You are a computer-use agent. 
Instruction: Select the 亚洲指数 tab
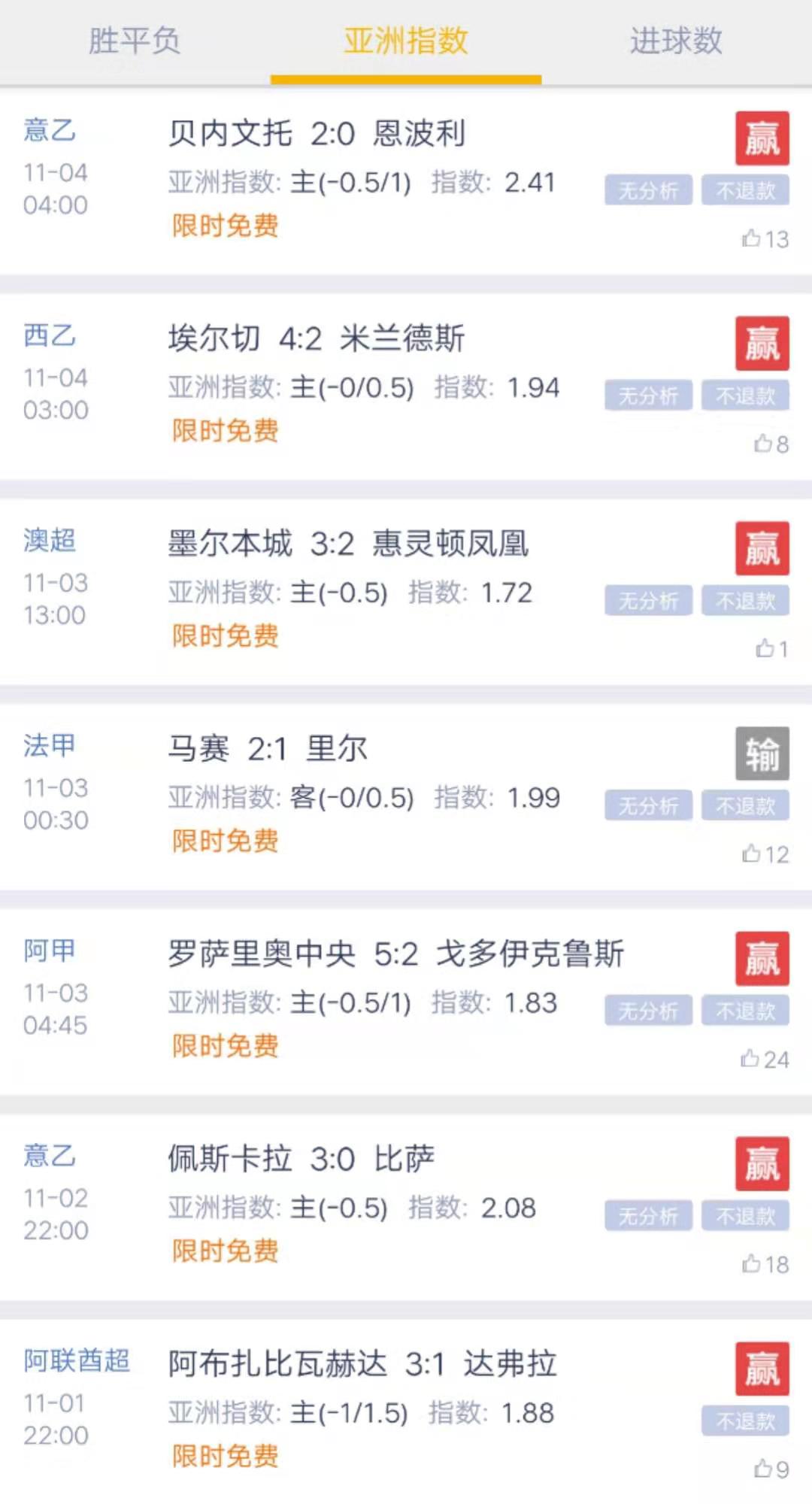click(x=406, y=41)
